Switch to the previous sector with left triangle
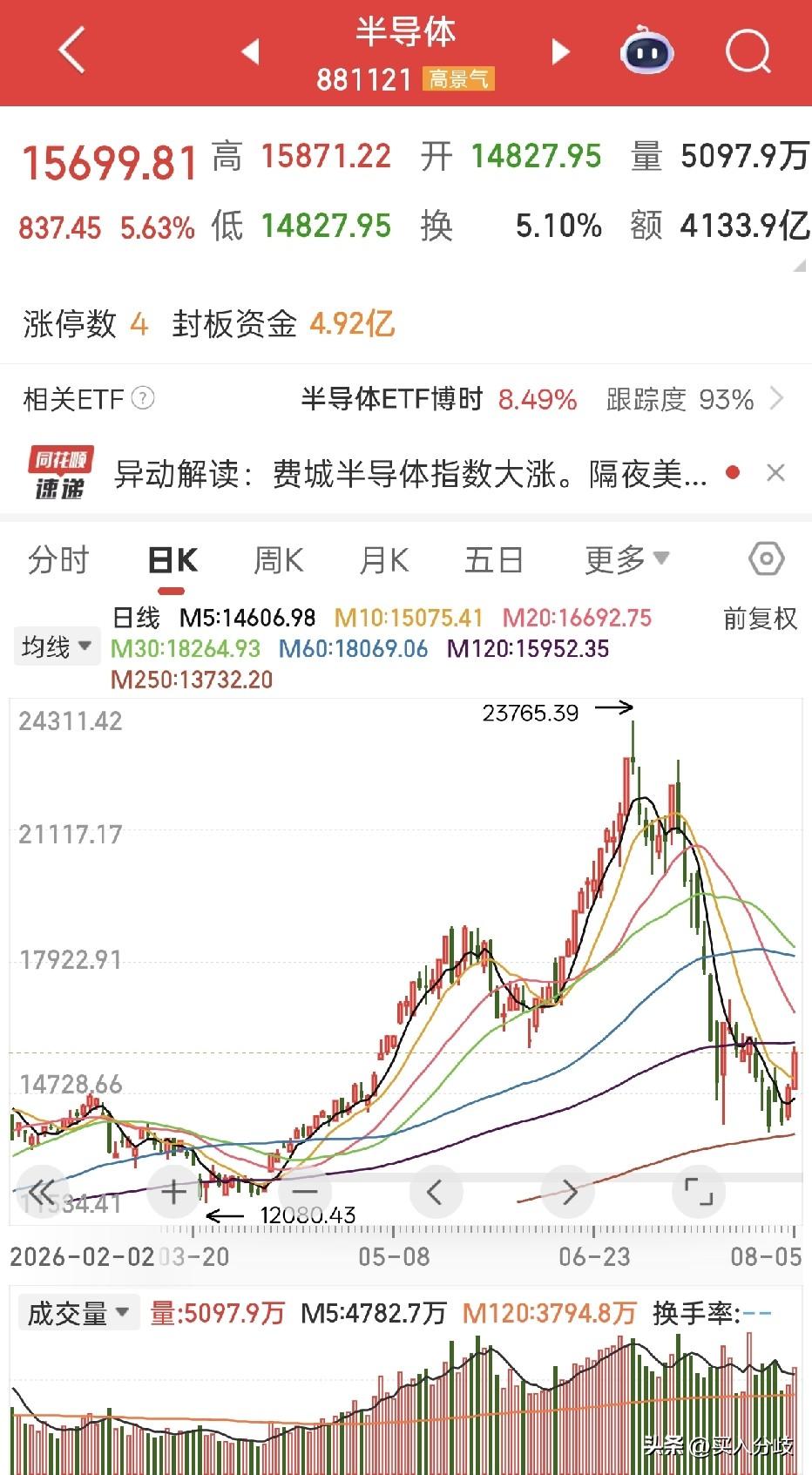 point(251,52)
